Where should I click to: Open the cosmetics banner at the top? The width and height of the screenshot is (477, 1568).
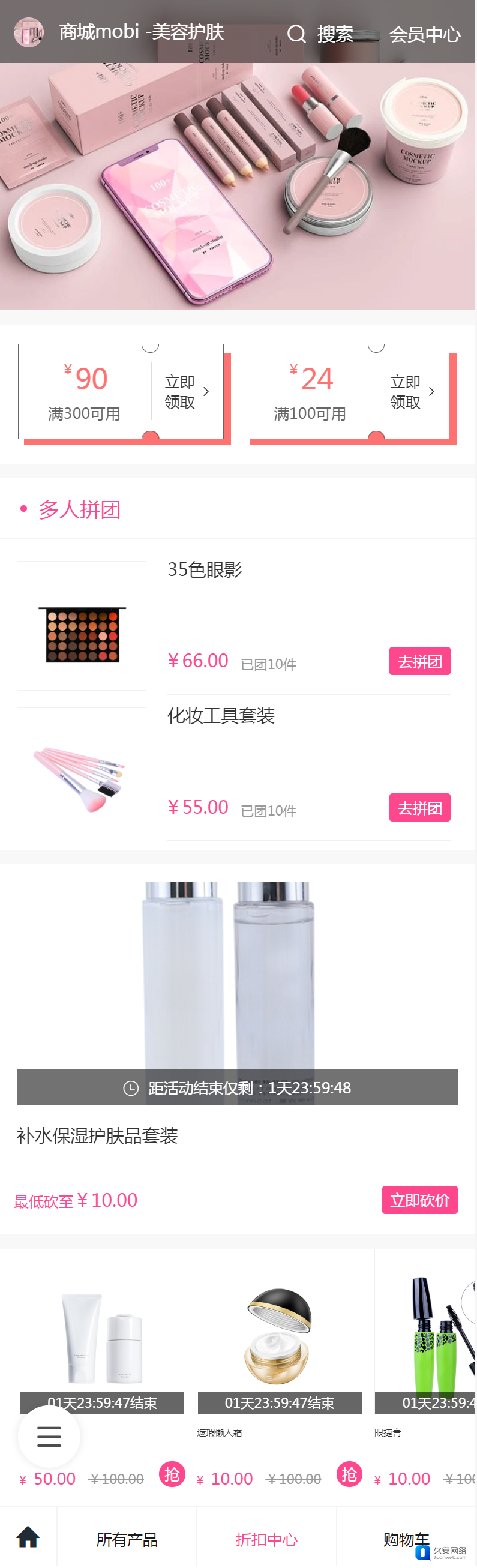click(237, 186)
